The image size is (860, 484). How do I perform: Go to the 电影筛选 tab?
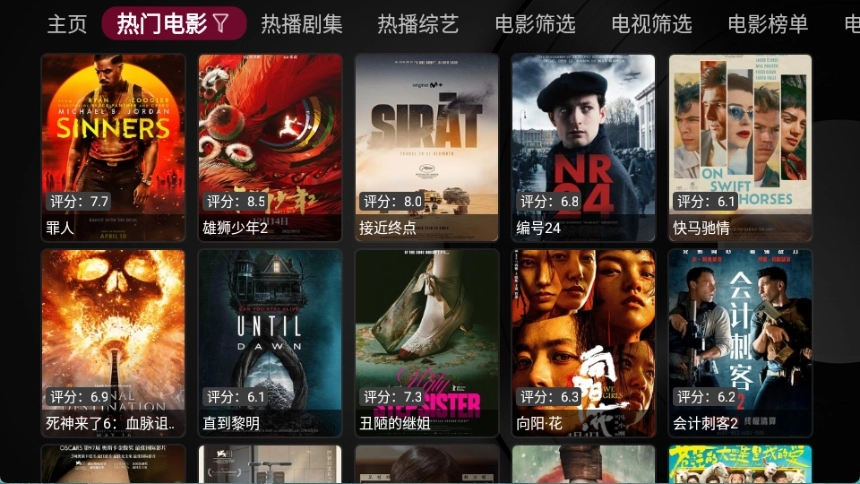(535, 24)
